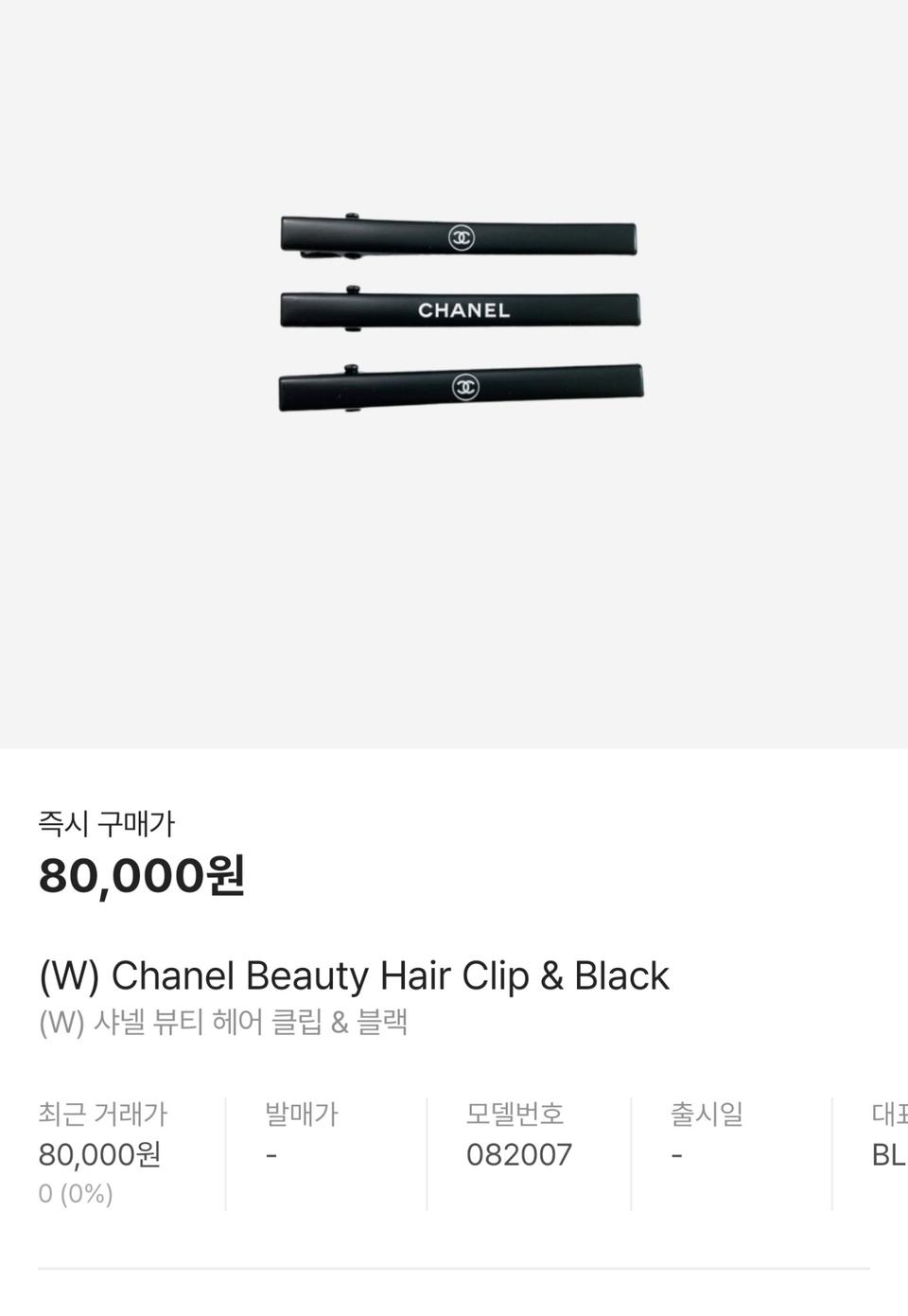908x1316 pixels.
Task: Click the BL color value label
Action: [887, 1154]
